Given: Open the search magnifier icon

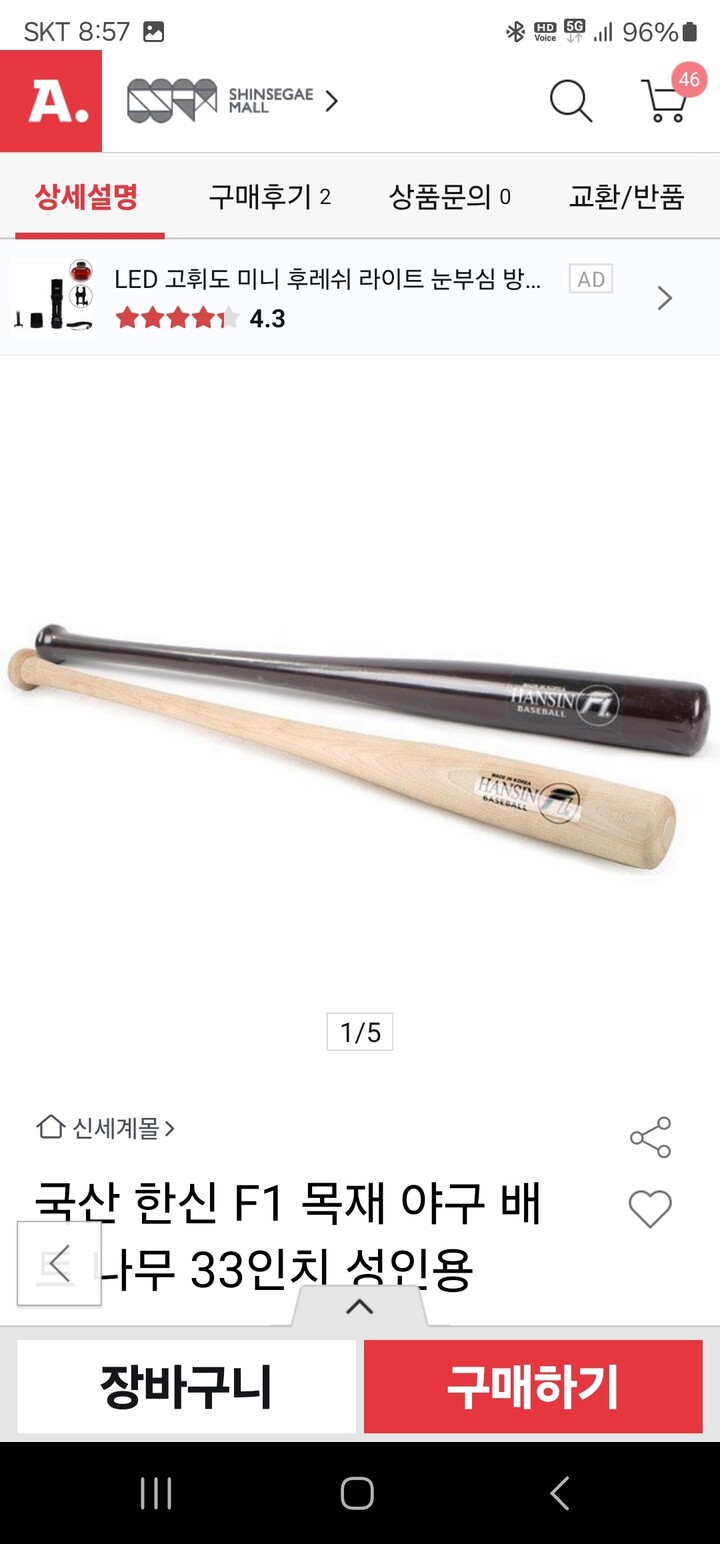Looking at the screenshot, I should [571, 101].
